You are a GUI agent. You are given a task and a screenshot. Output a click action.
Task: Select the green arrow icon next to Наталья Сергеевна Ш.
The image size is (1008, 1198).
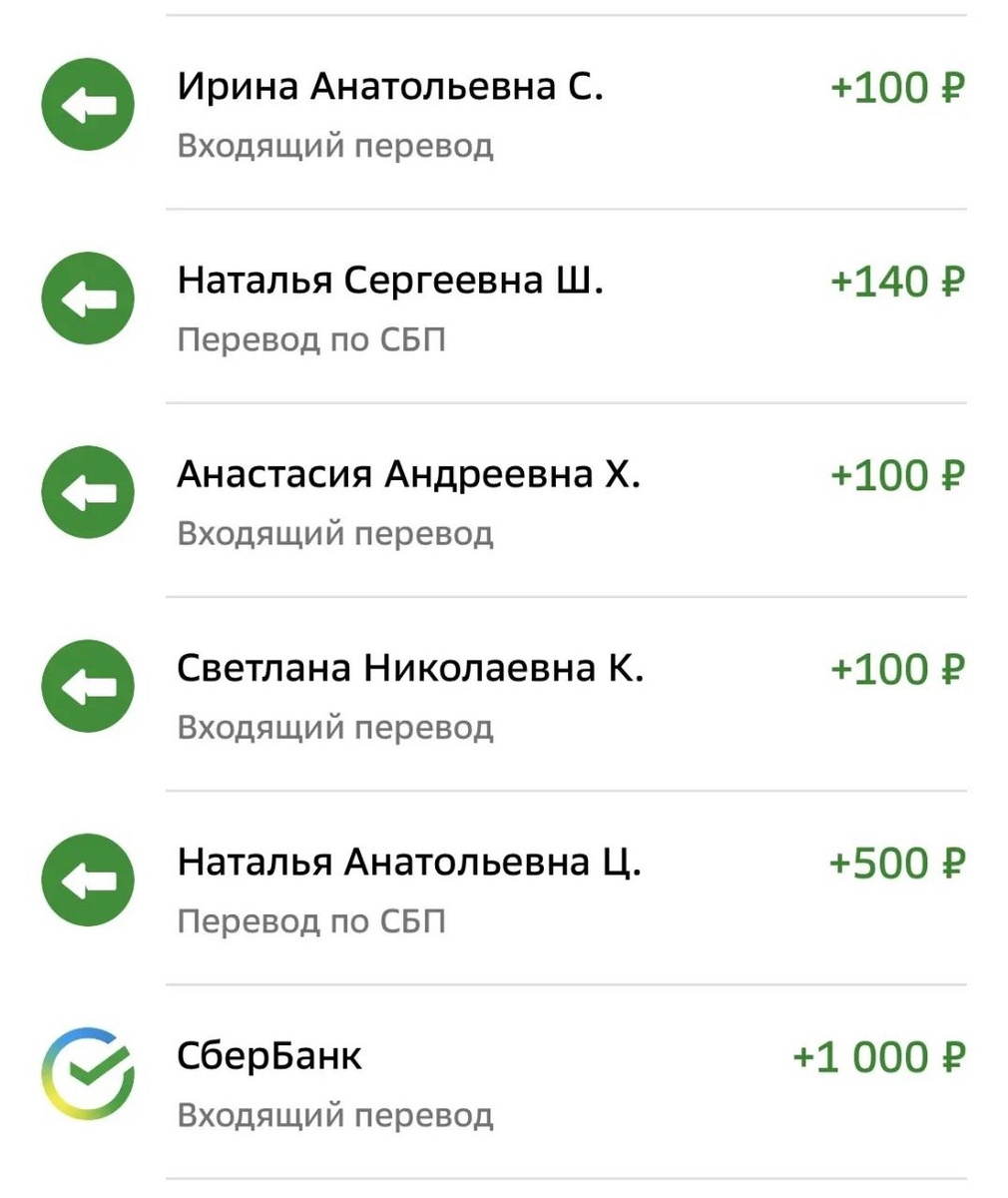(87, 299)
